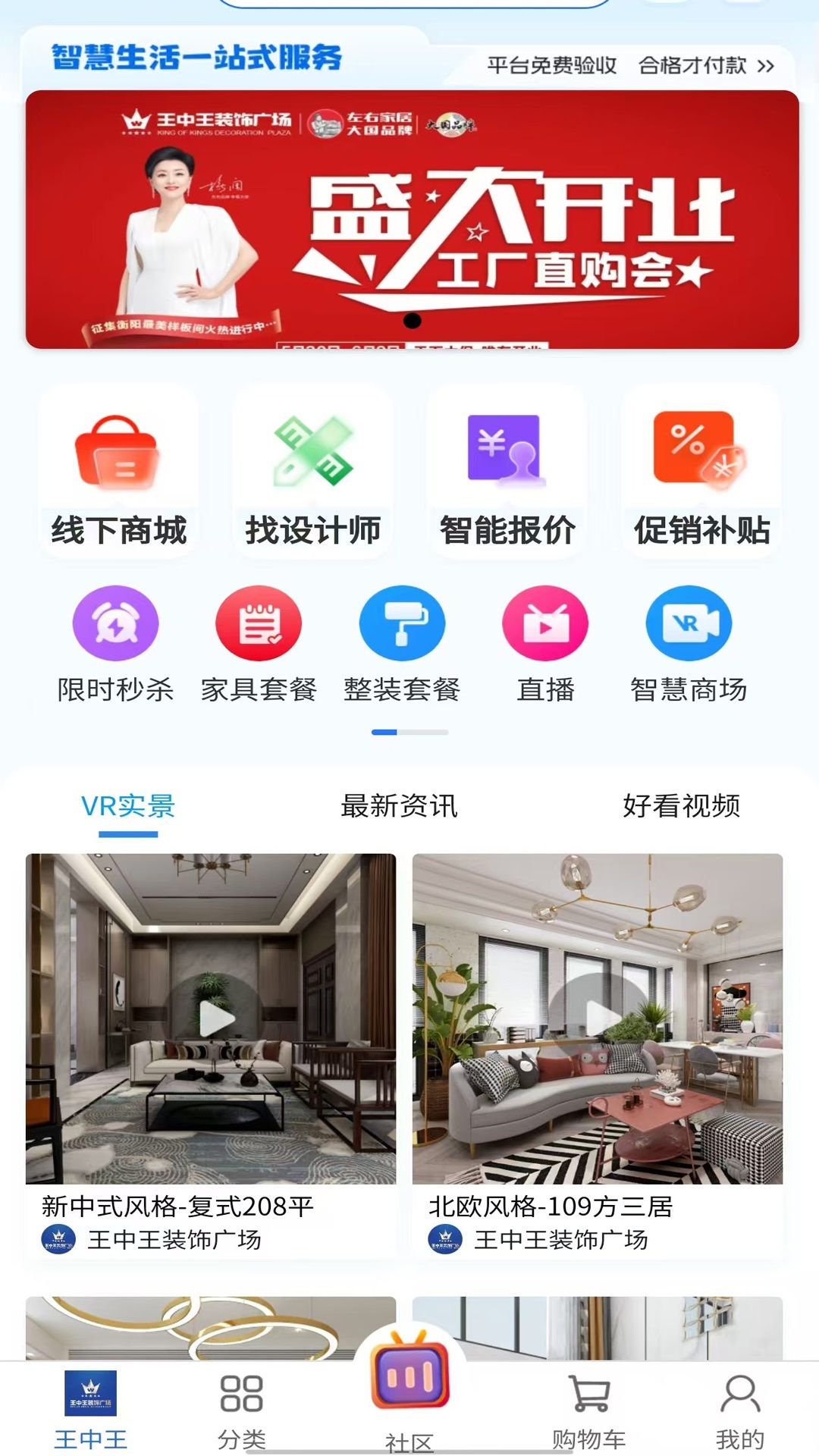Switch to the 好看视频 tab

click(681, 806)
